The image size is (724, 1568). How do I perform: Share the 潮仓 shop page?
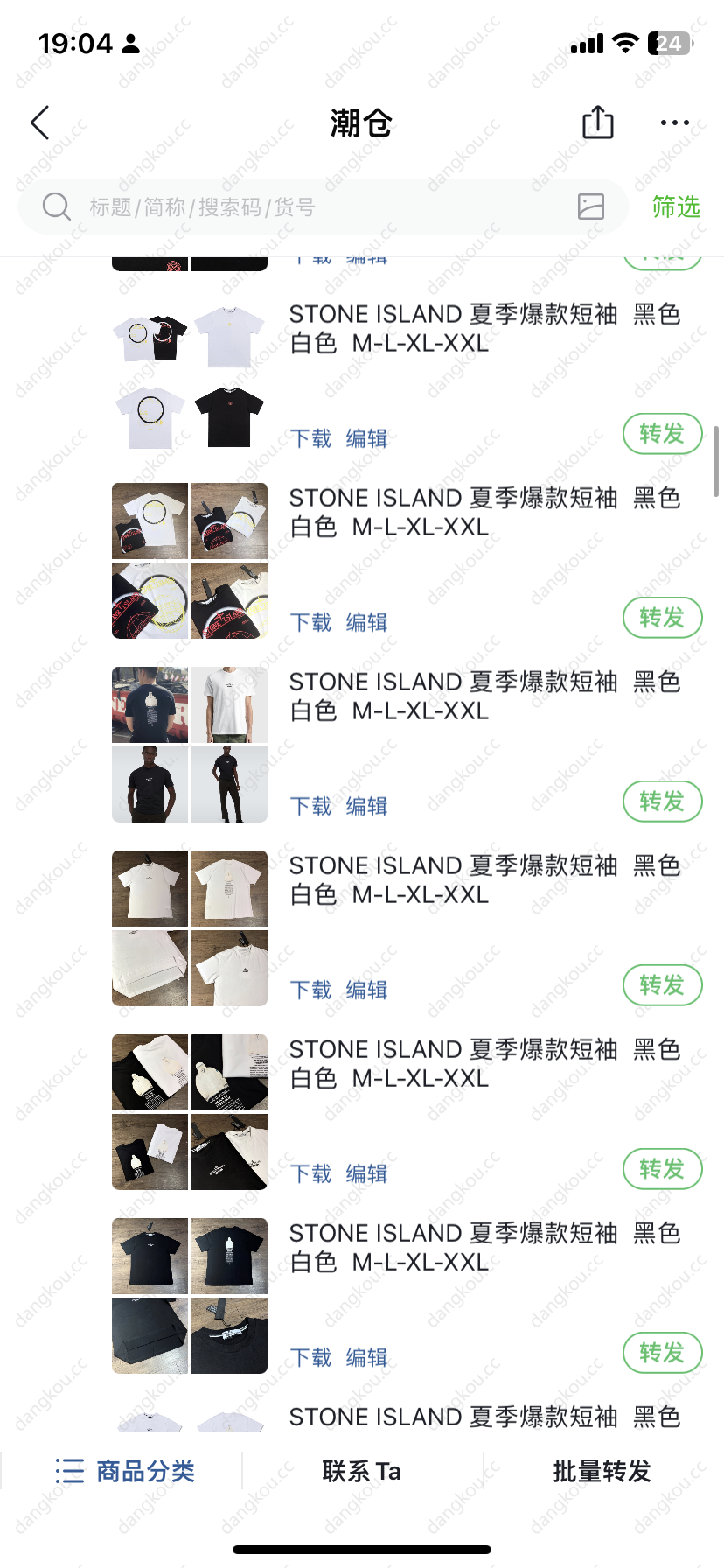click(x=598, y=122)
